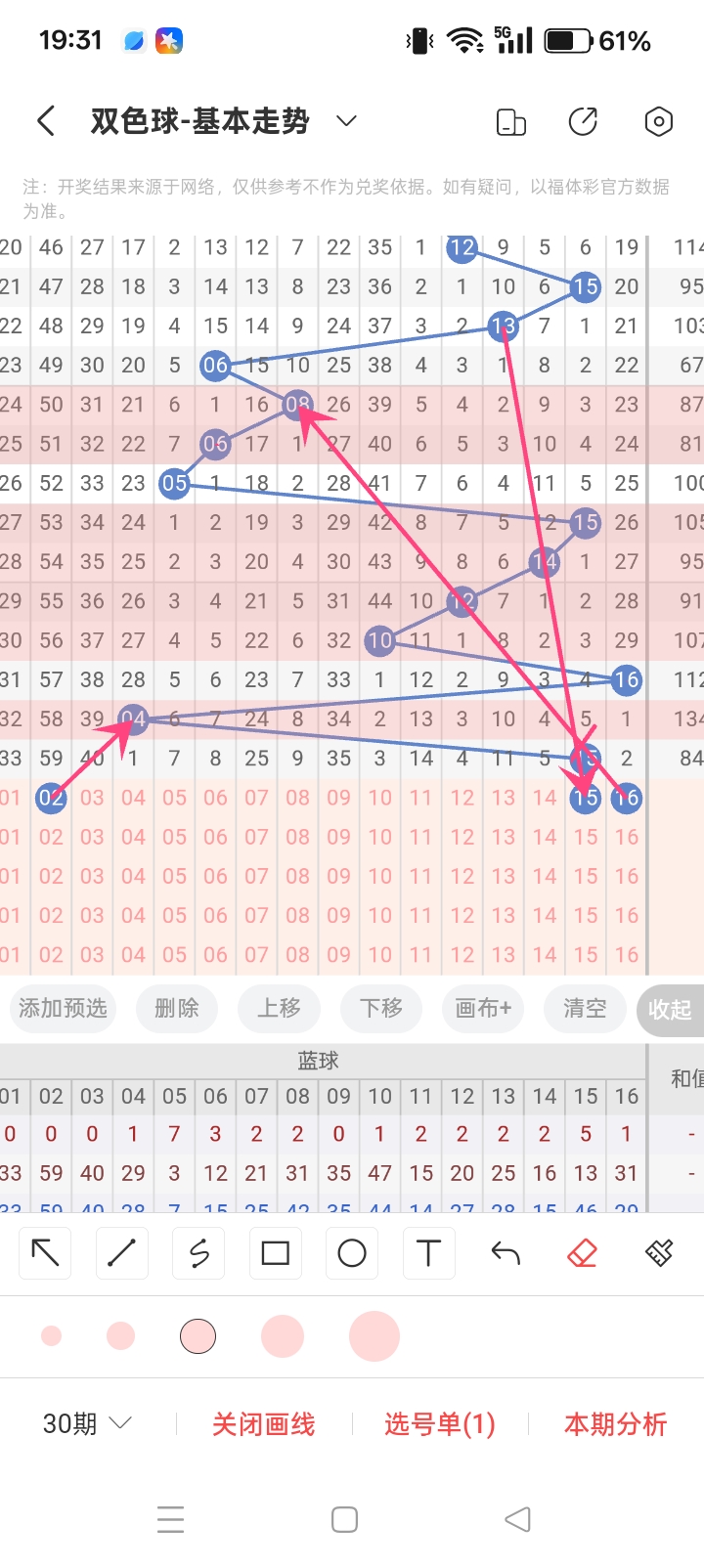704x1568 pixels.
Task: Tap the 下移 button
Action: pos(381,1008)
